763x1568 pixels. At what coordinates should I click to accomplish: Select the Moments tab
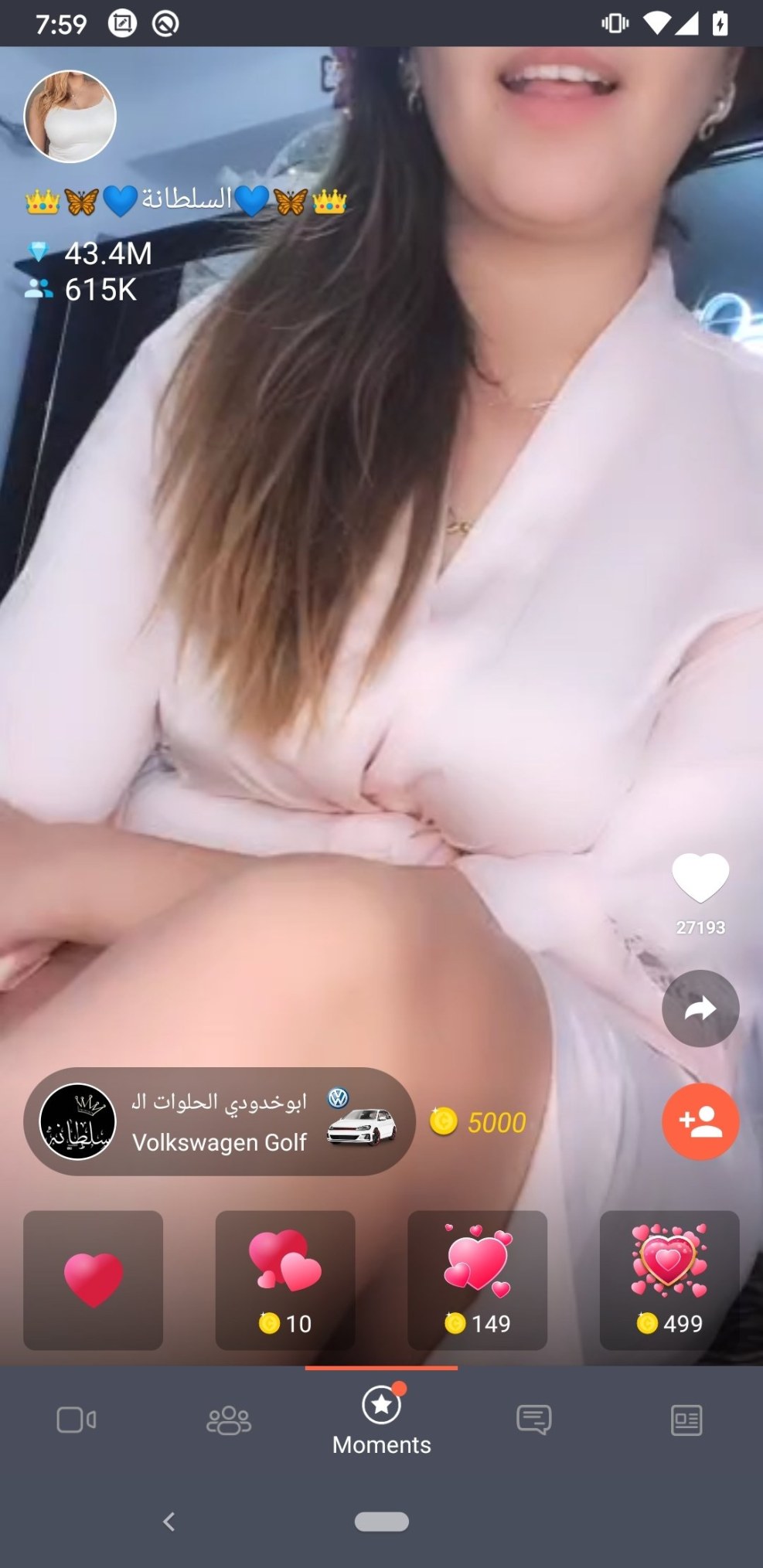(381, 1420)
